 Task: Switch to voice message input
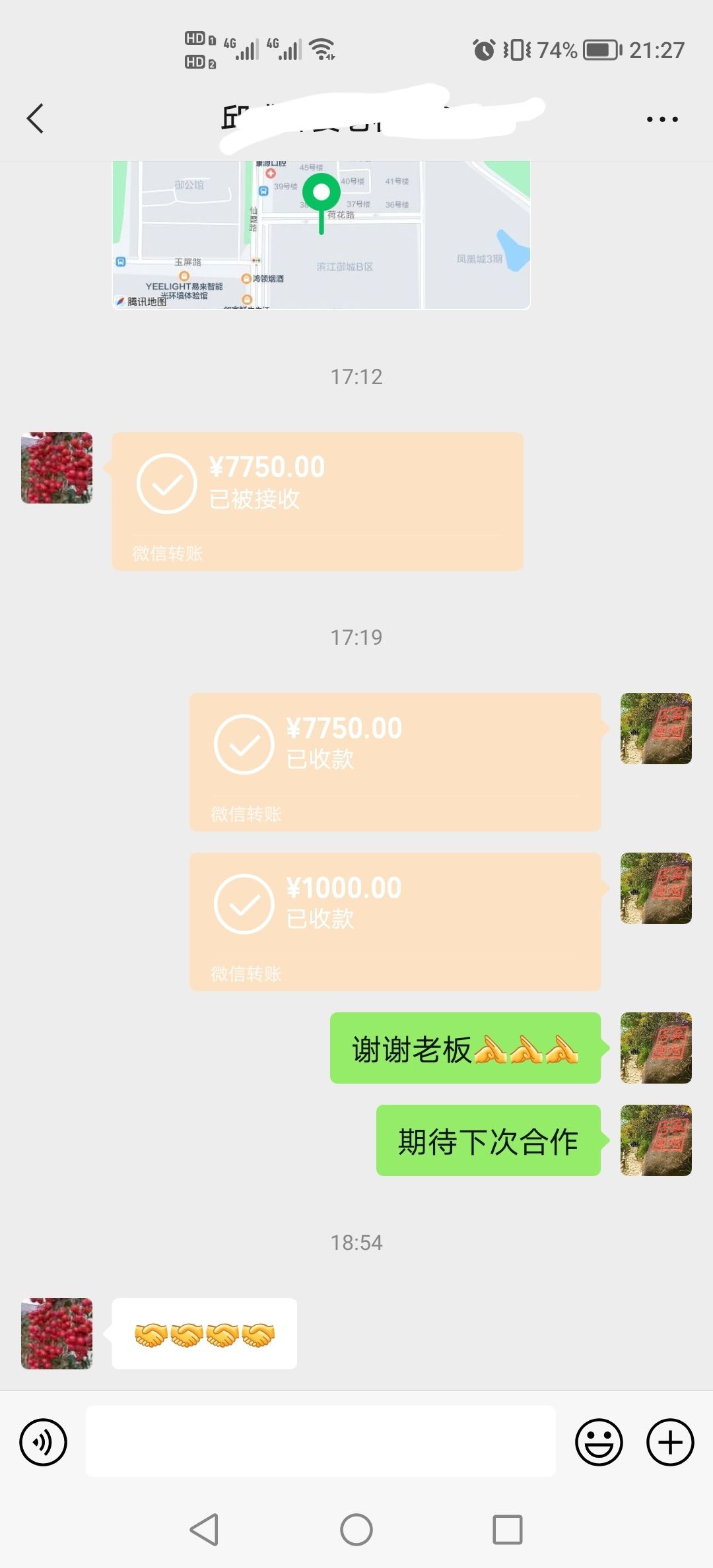coord(44,1442)
